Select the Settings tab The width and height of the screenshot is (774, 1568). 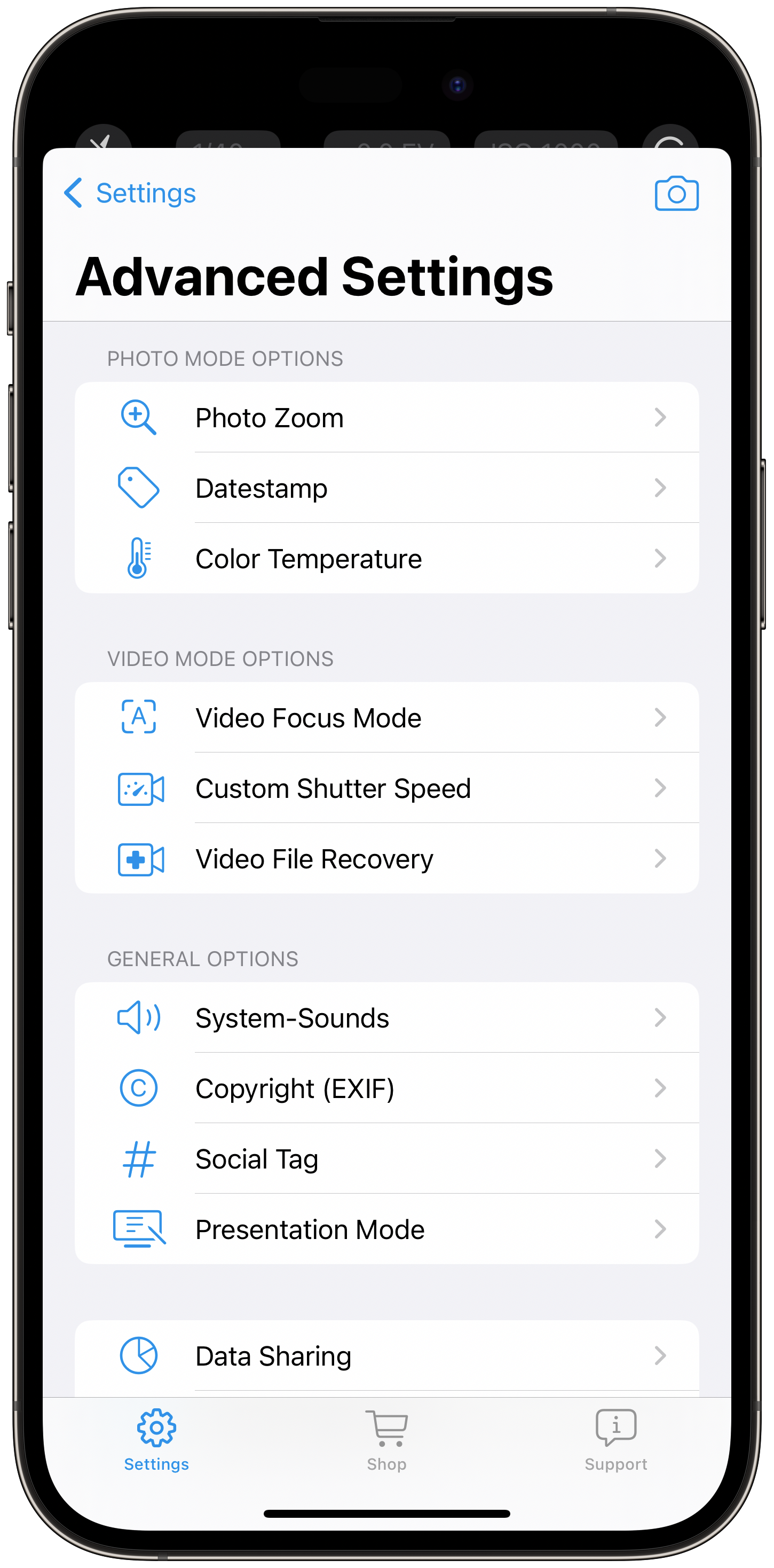pyautogui.click(x=156, y=1440)
